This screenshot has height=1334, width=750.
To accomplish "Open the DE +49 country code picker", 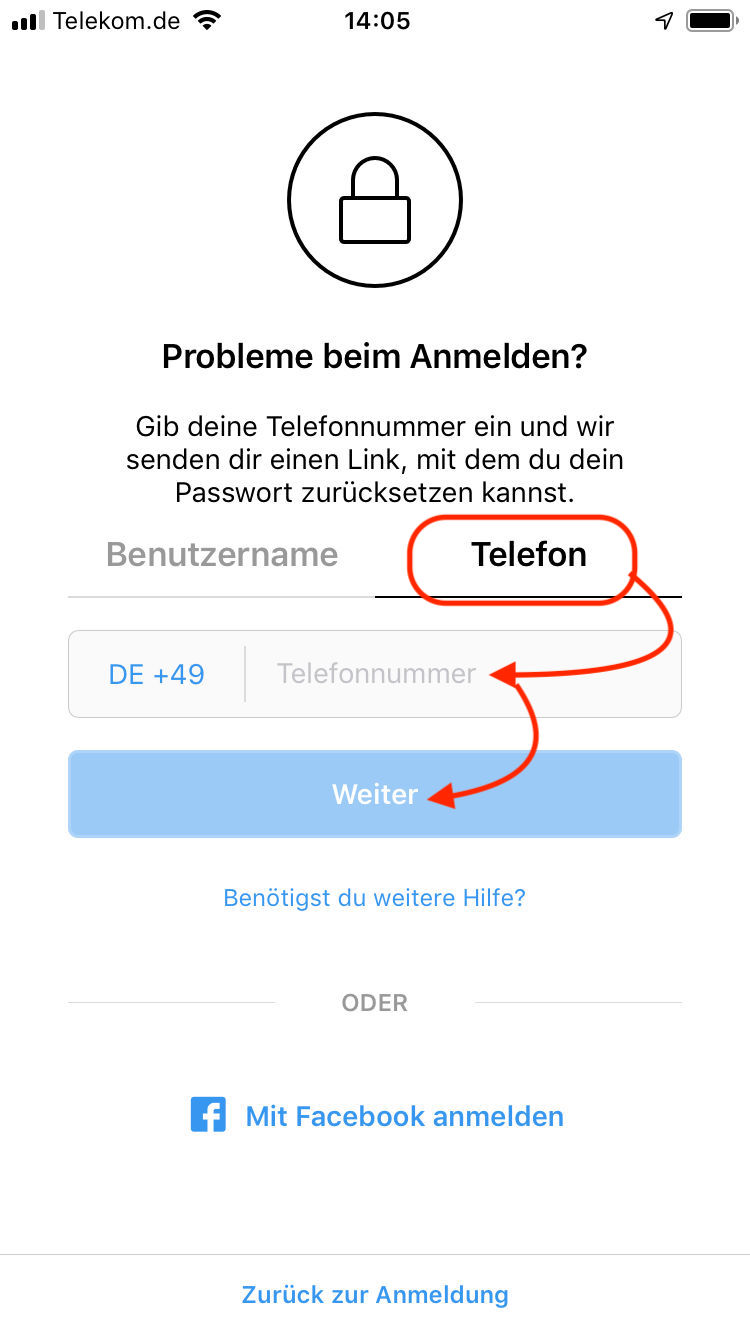I will click(x=157, y=674).
